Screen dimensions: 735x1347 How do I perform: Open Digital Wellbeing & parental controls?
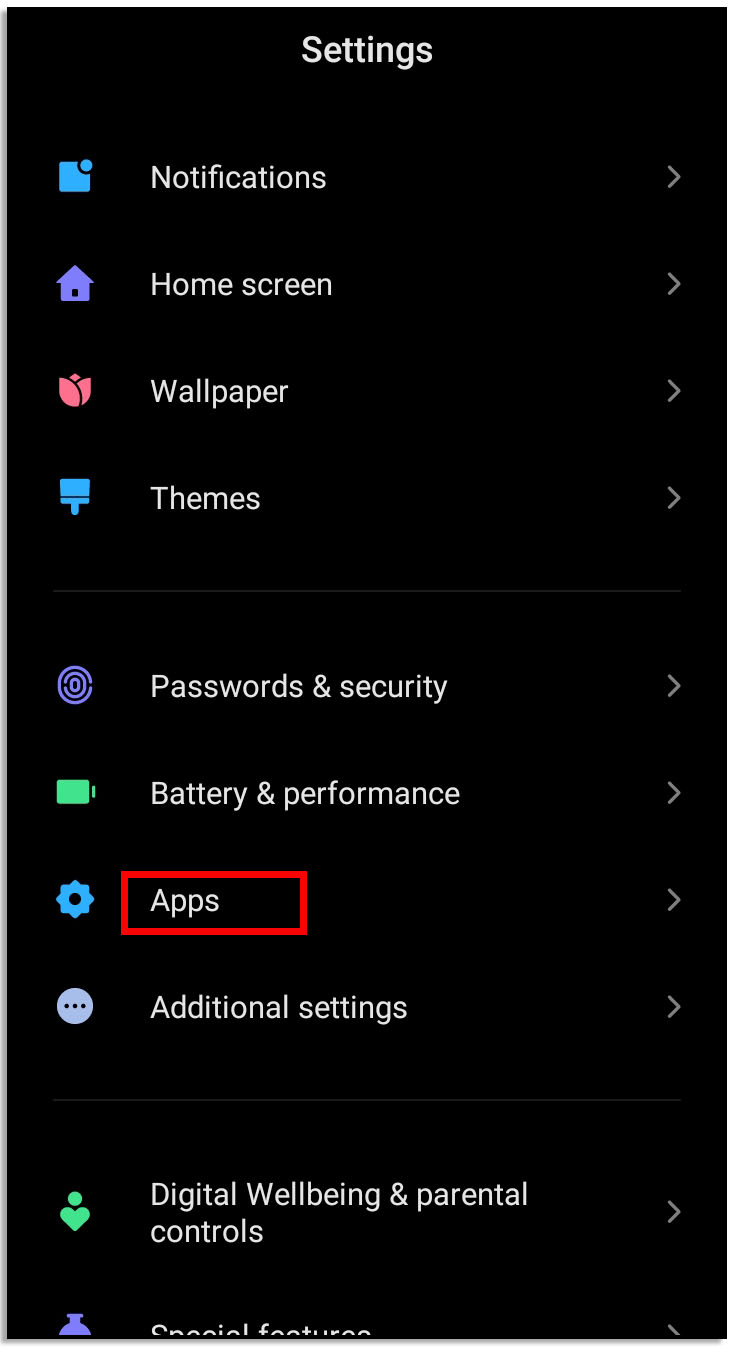338,1213
